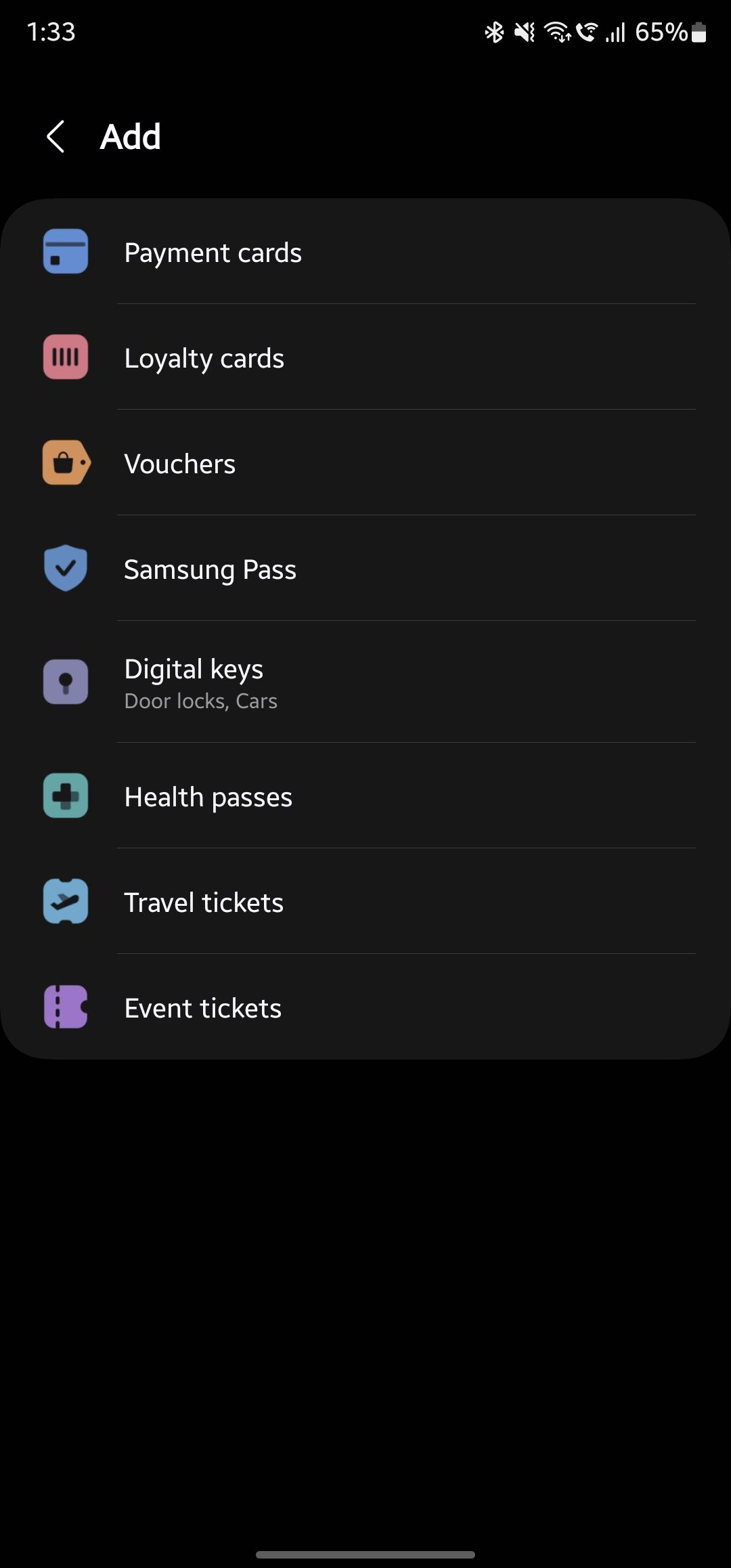The height and width of the screenshot is (1568, 731).
Task: Tap the pink barcode Loyalty cards icon
Action: [66, 357]
